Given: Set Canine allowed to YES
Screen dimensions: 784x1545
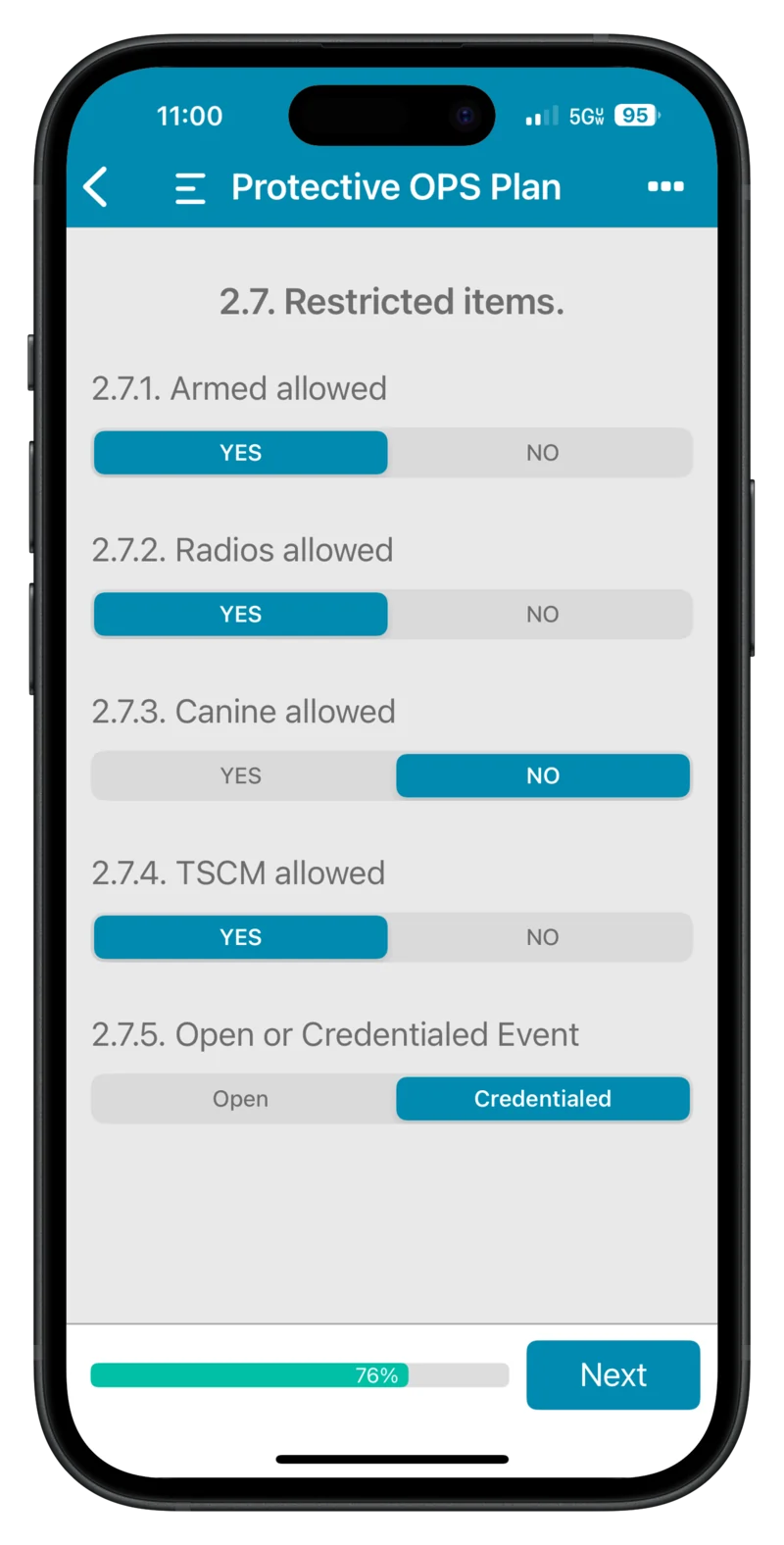Looking at the screenshot, I should point(241,776).
